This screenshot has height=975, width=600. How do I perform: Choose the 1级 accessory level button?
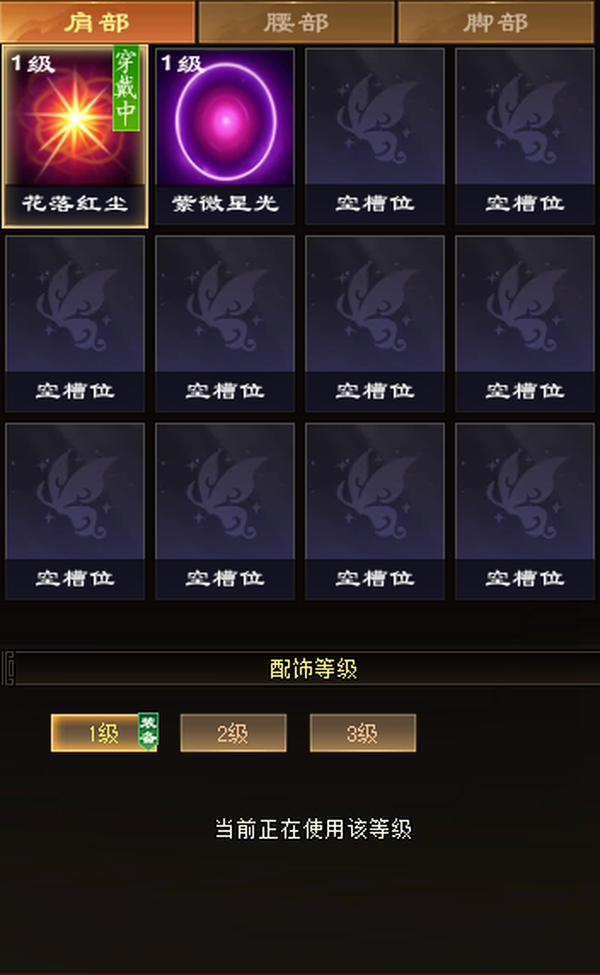pyautogui.click(x=104, y=733)
